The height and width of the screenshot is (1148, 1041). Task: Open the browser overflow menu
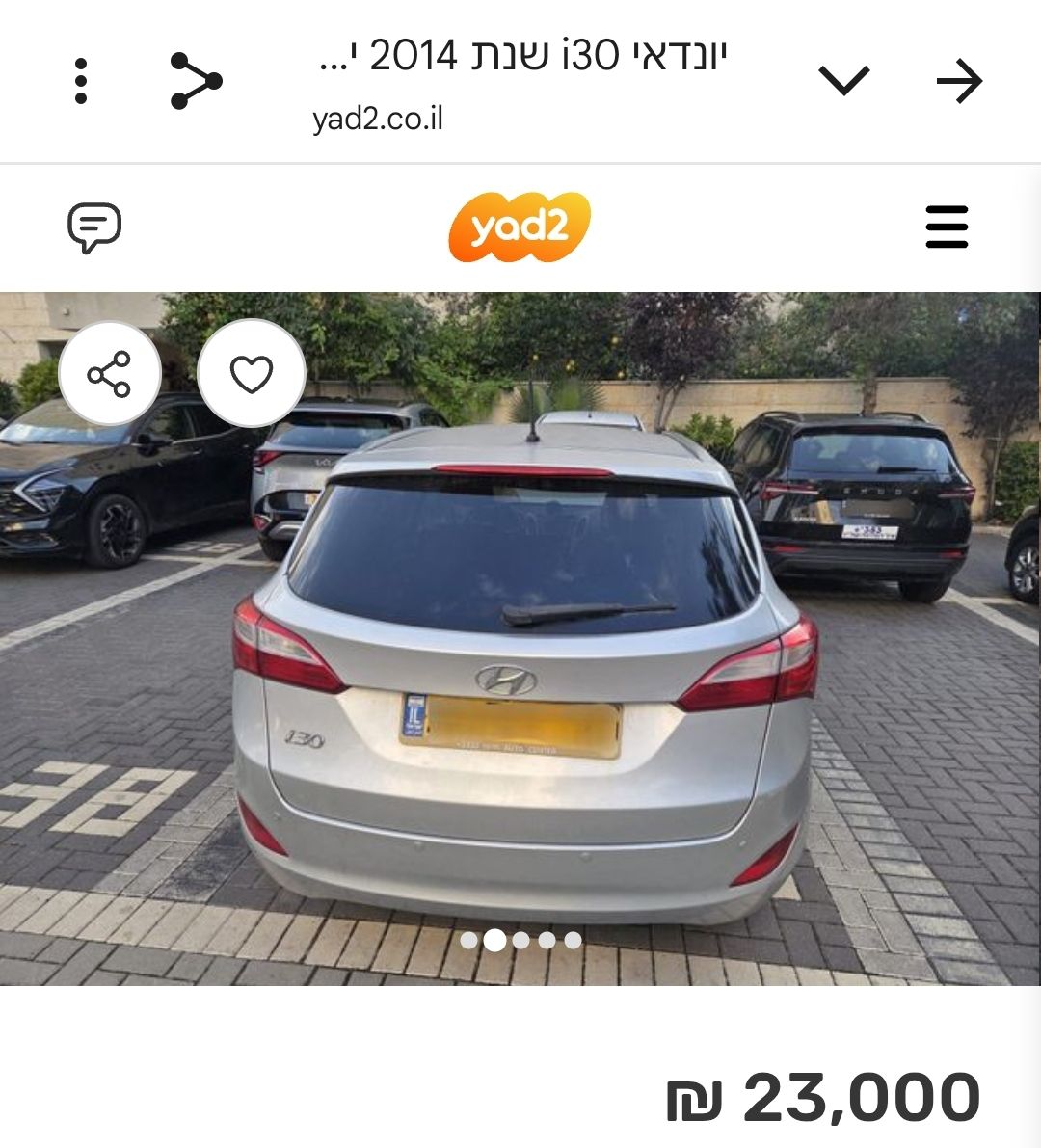[x=81, y=81]
